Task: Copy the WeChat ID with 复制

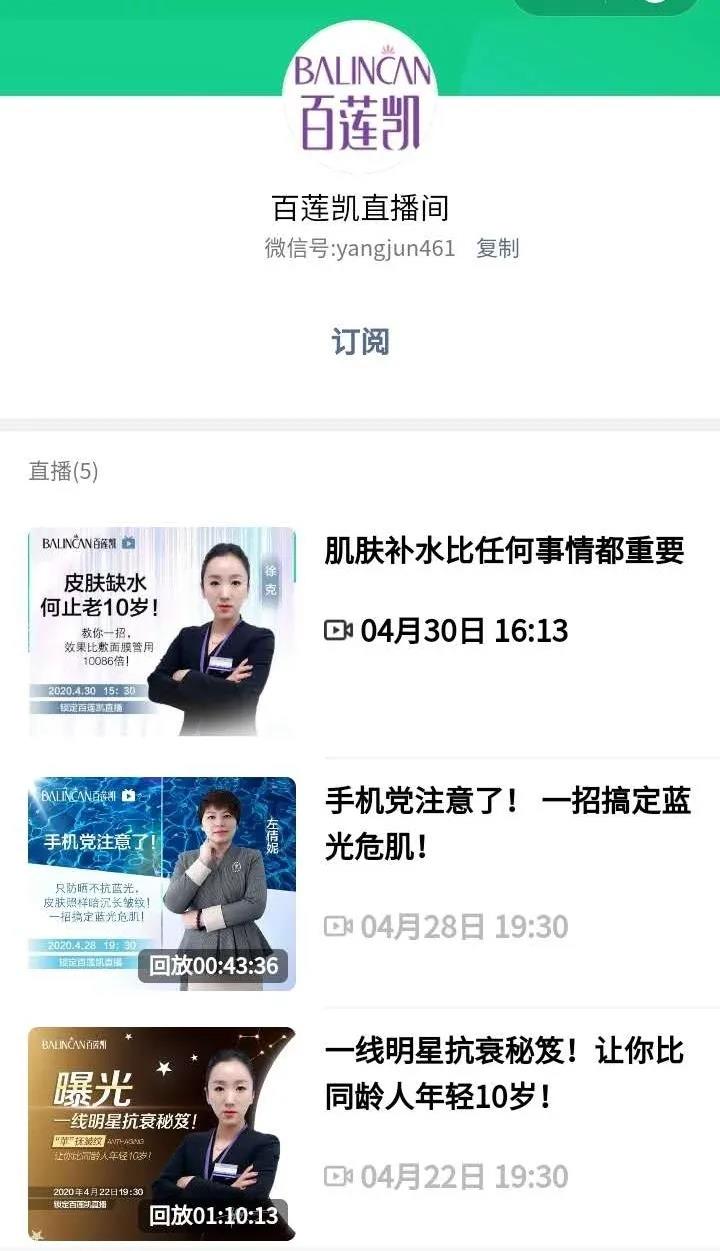Action: pos(497,248)
